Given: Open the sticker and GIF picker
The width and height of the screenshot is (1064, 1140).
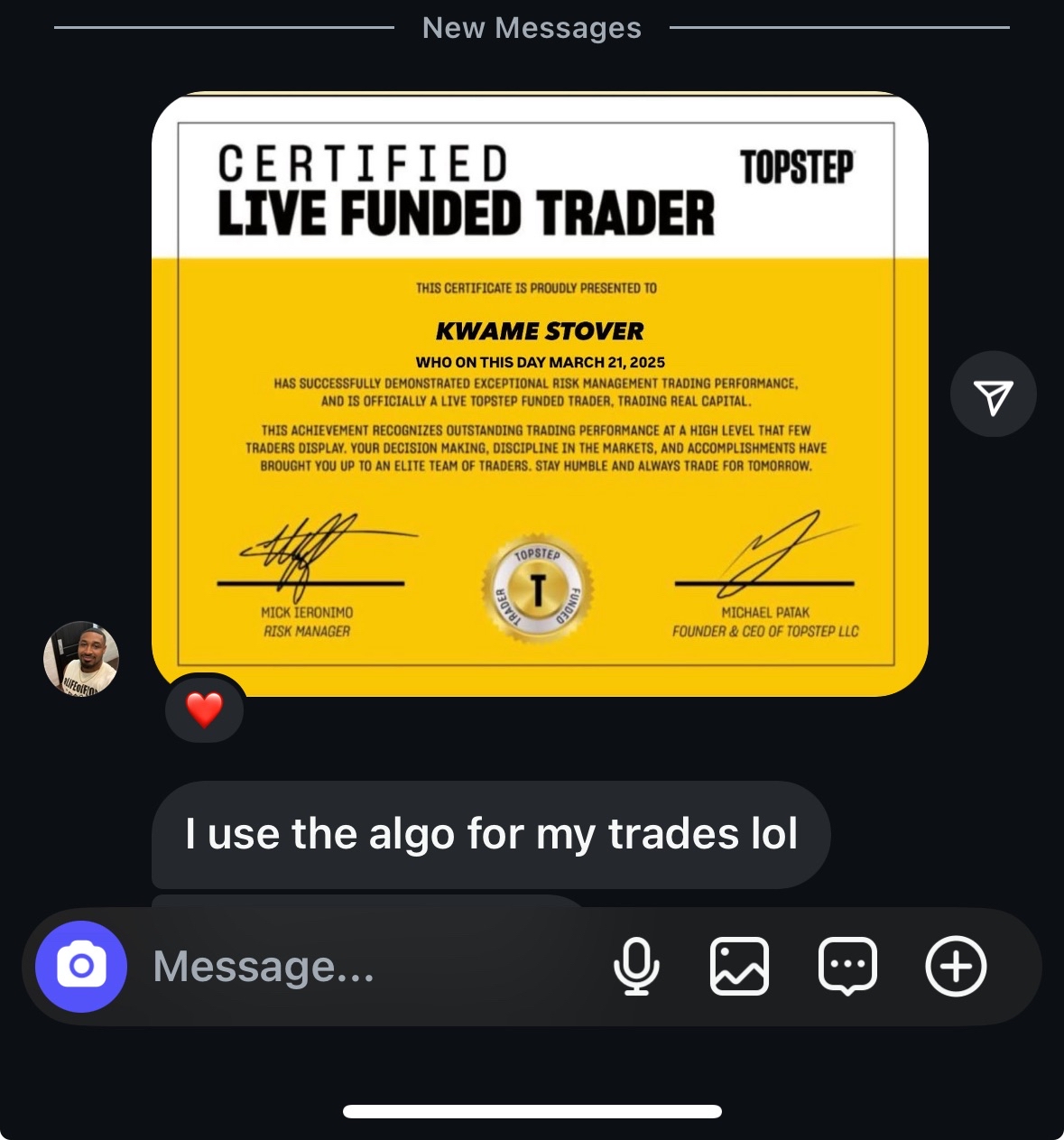Looking at the screenshot, I should (847, 967).
